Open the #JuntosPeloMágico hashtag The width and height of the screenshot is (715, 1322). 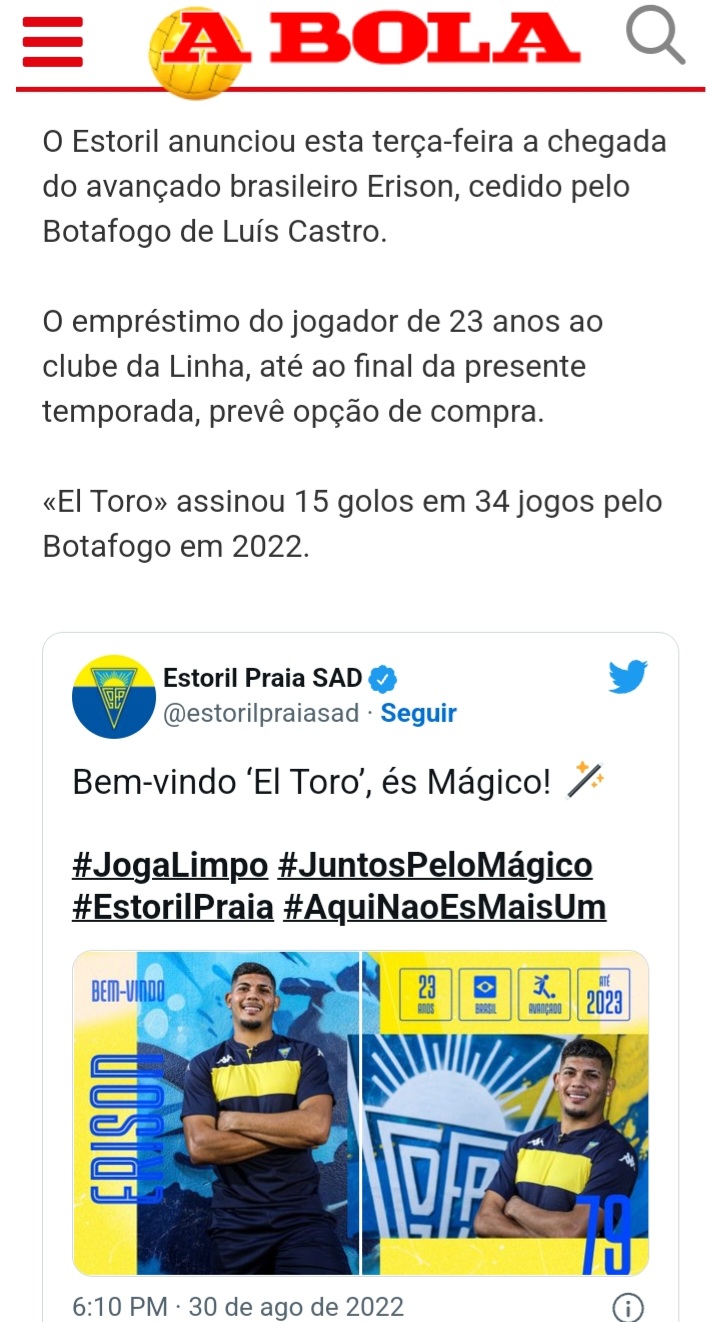point(435,864)
